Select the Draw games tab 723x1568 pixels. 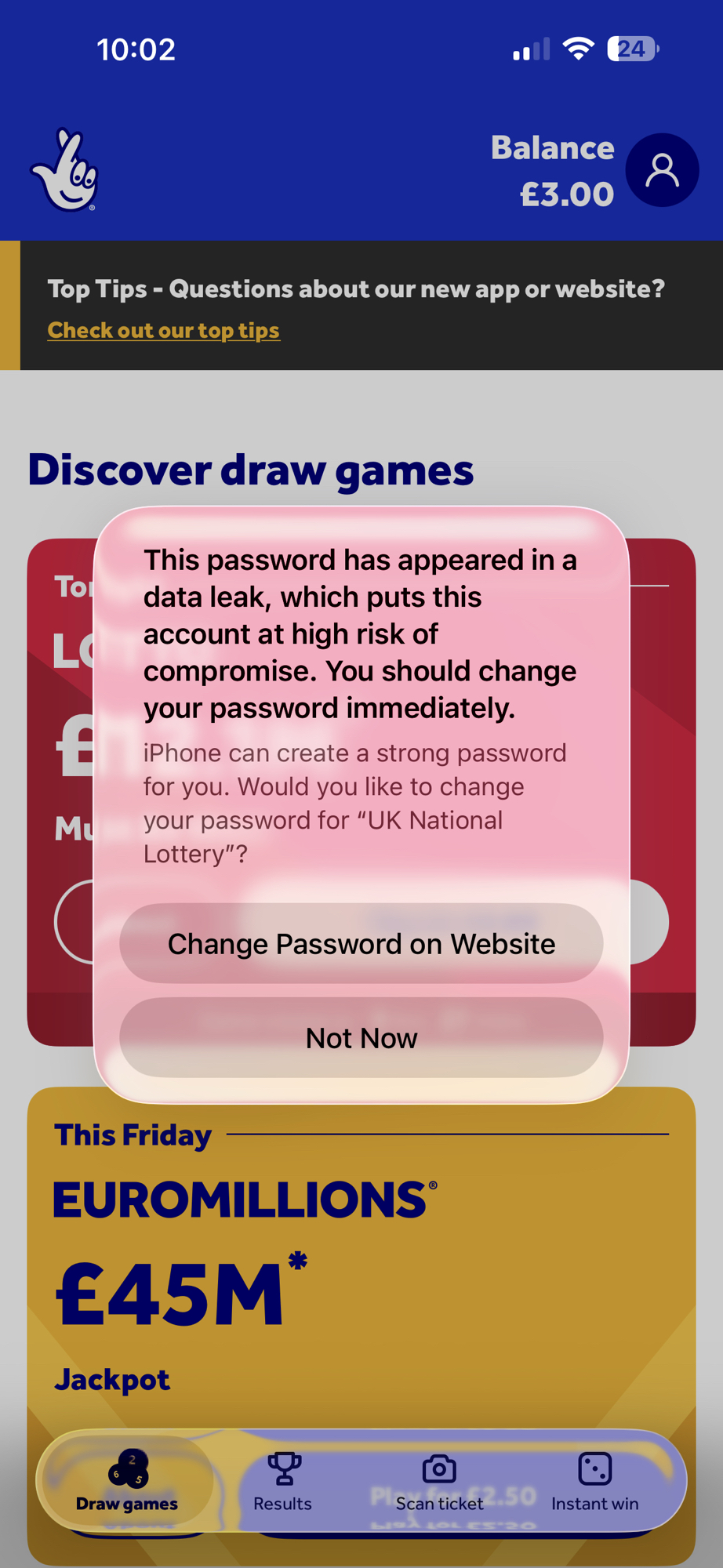coord(127,1480)
